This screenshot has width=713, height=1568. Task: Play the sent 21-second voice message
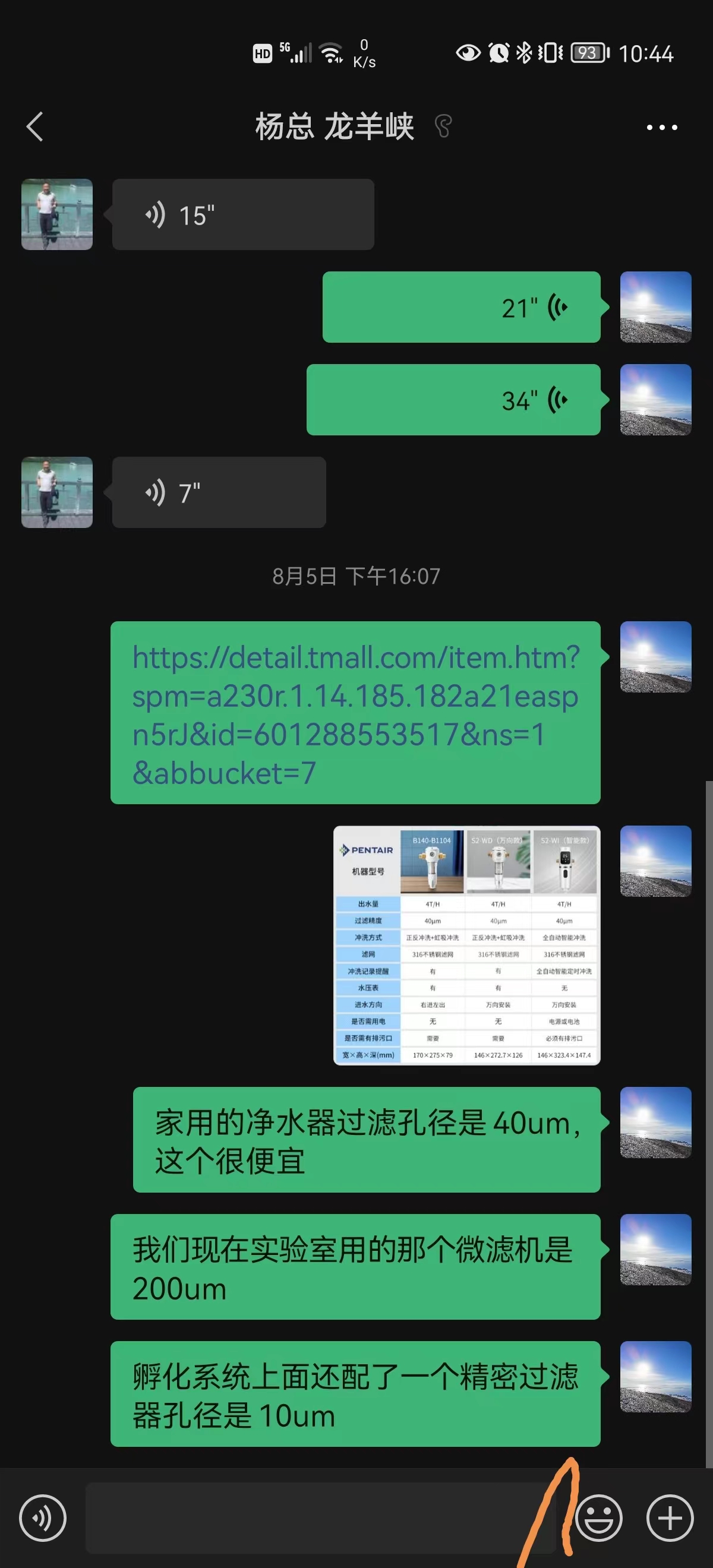pos(461,308)
